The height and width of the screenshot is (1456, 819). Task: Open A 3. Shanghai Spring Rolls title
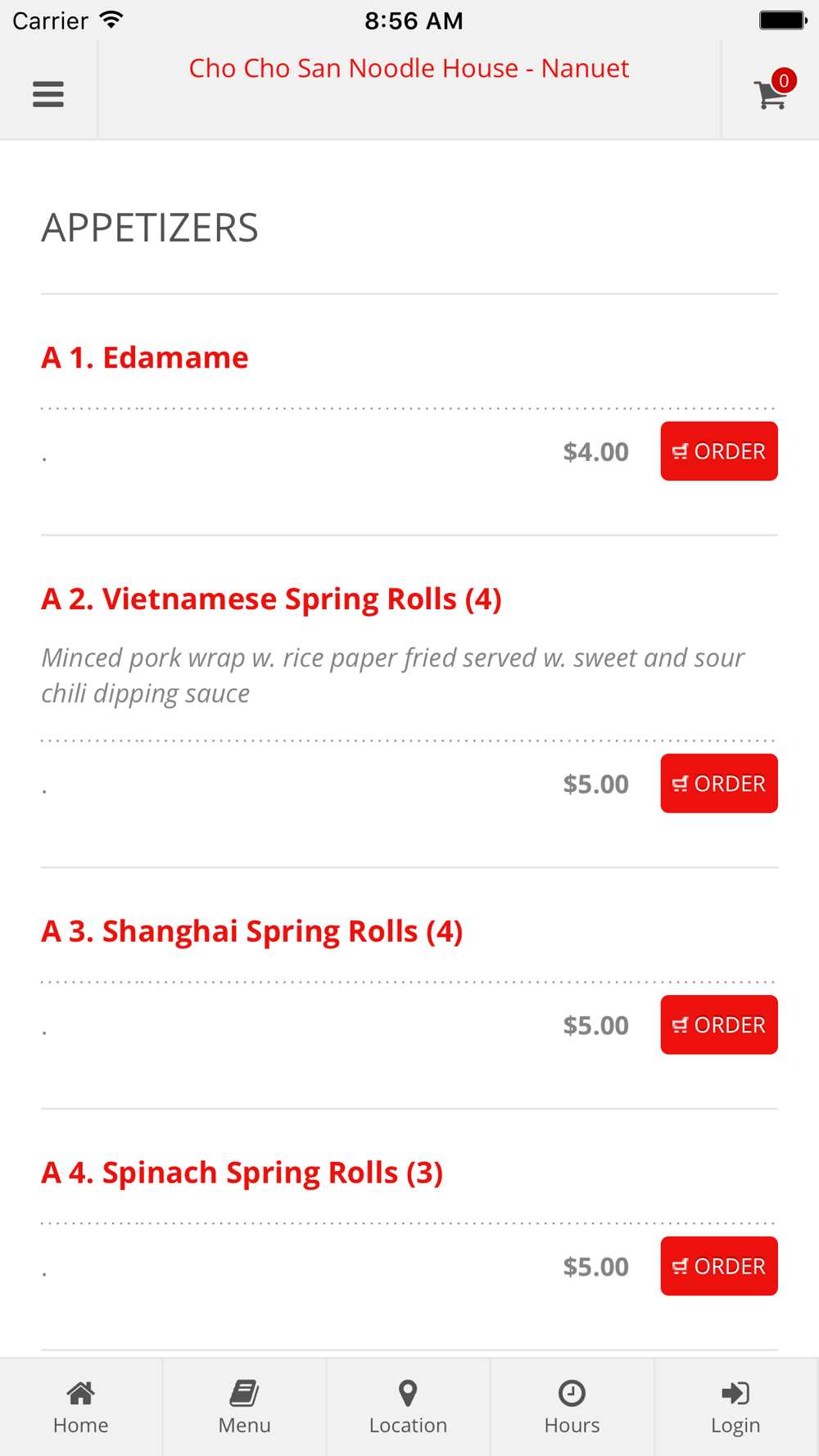(252, 932)
